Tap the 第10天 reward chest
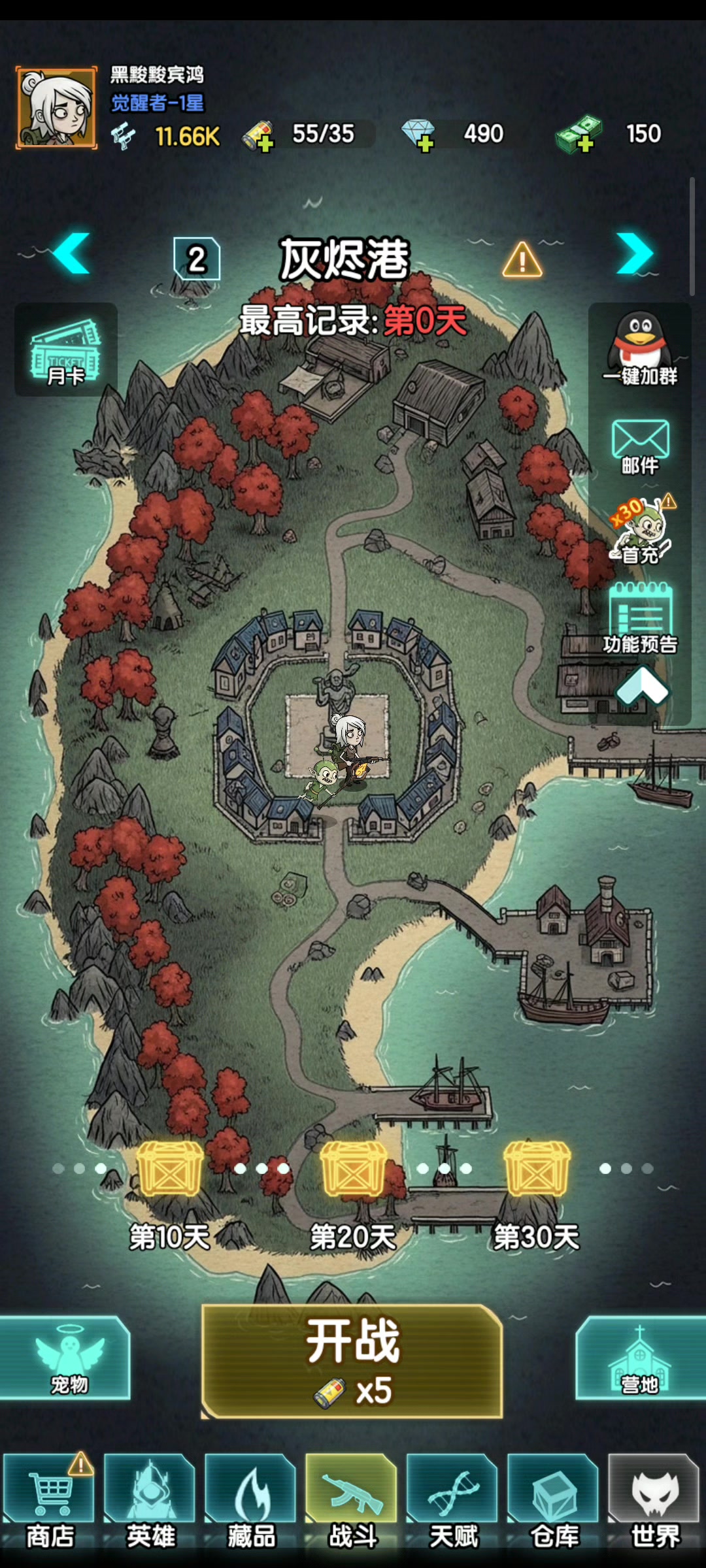The image size is (706, 1568). pos(170,1169)
